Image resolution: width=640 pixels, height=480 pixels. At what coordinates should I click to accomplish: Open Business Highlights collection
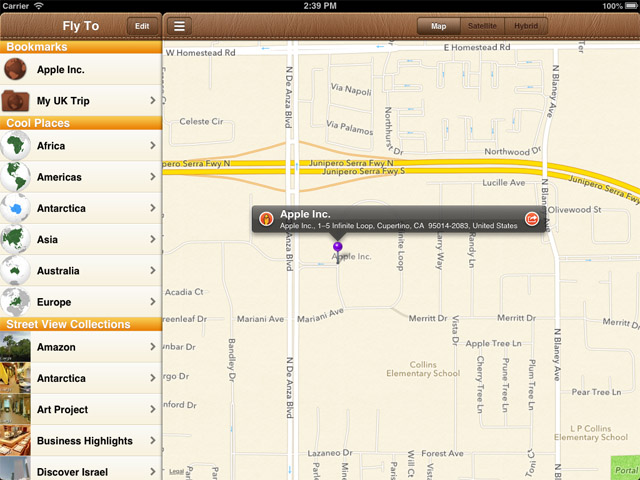[x=81, y=440]
